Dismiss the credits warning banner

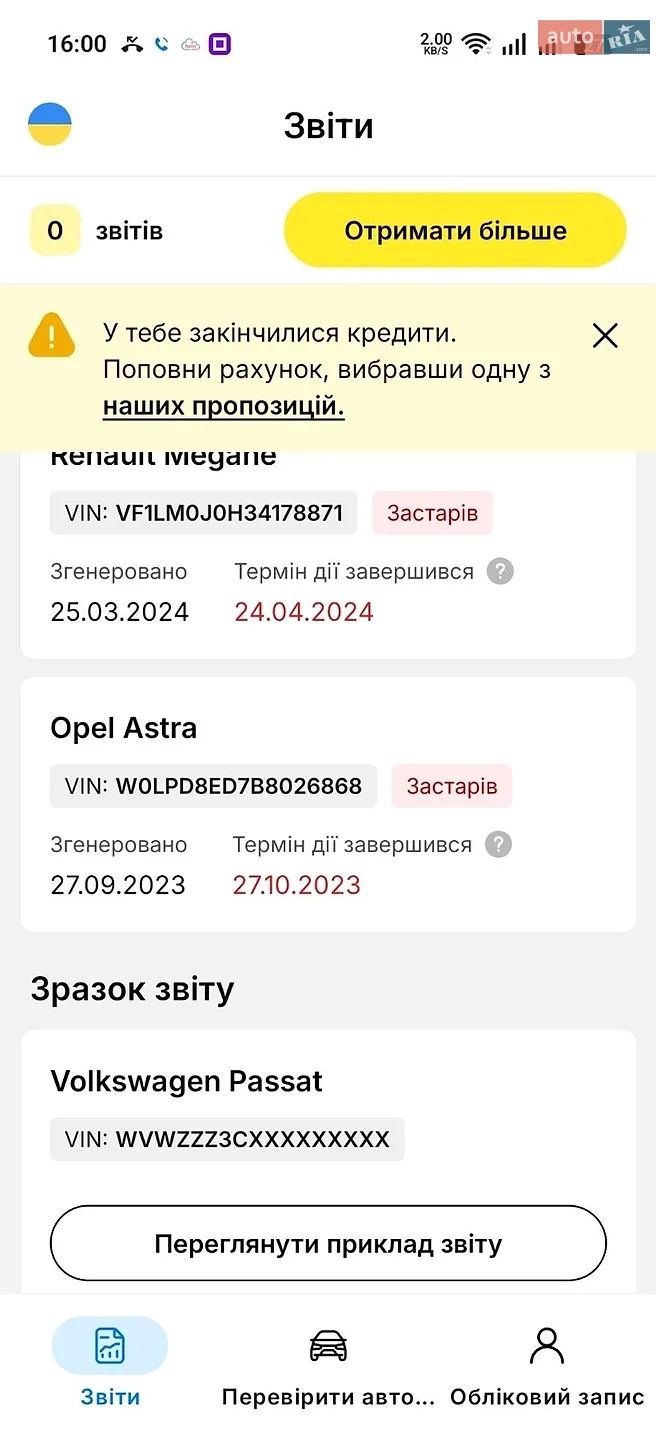[x=605, y=336]
